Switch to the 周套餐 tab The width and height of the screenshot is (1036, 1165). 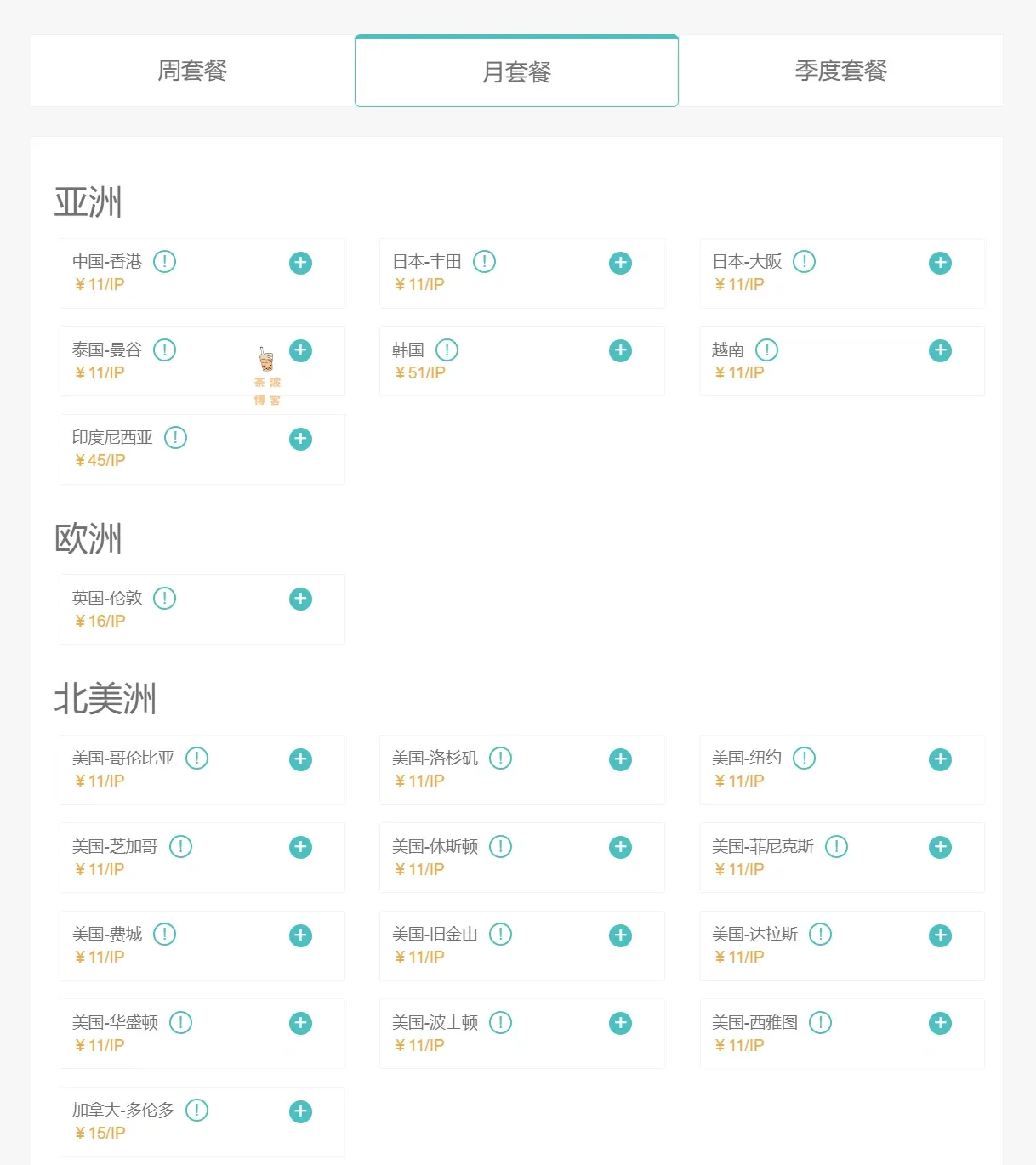click(191, 71)
